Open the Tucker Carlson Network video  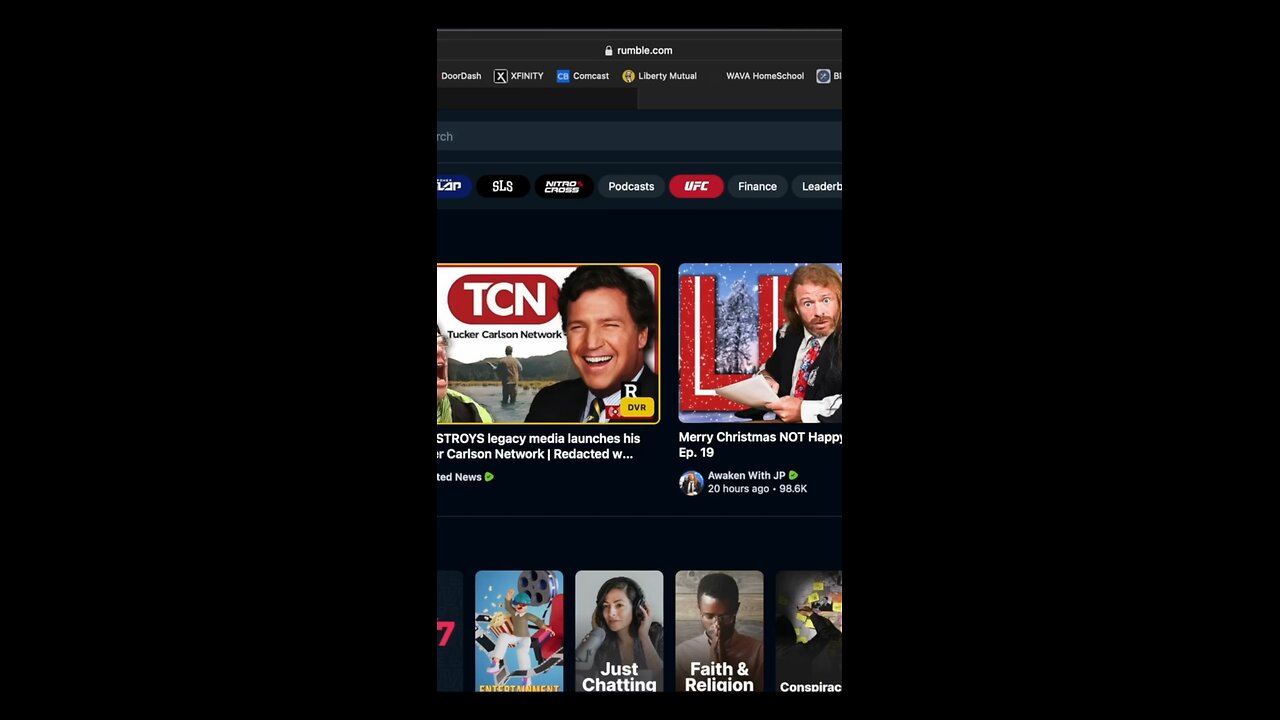pos(548,343)
